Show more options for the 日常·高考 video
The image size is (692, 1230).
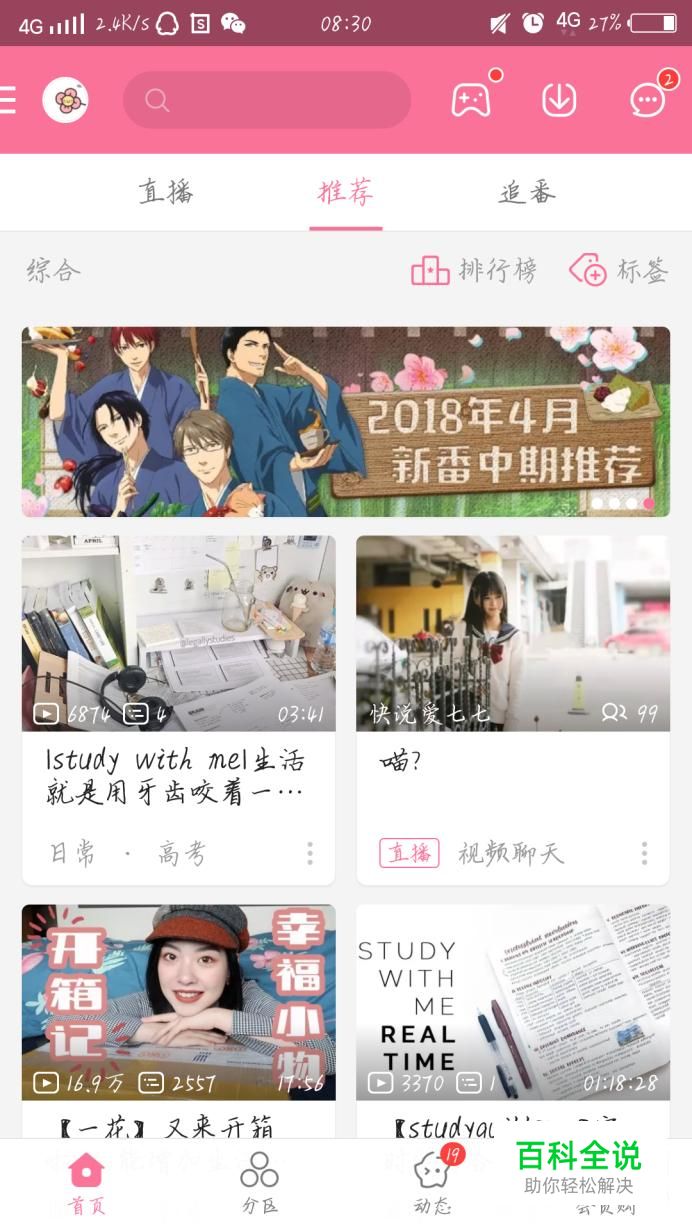coord(310,853)
